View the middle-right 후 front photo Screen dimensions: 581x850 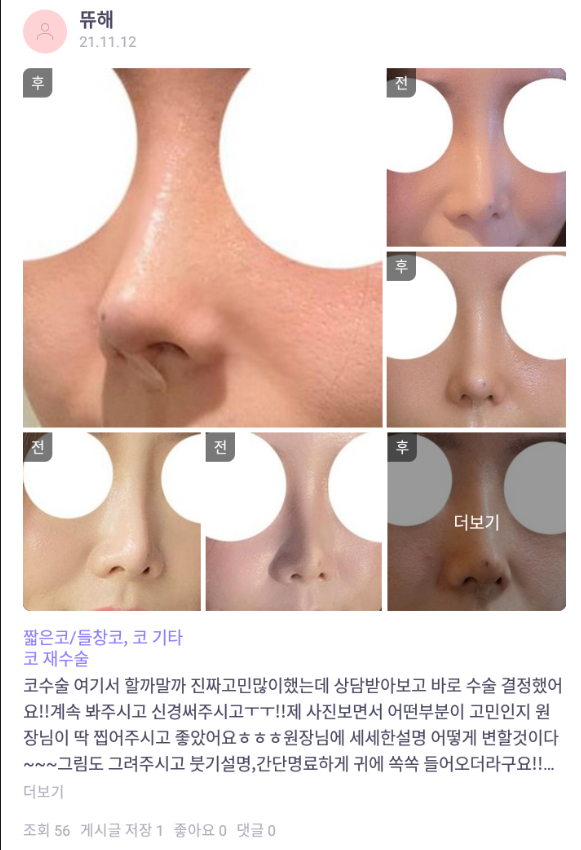click(476, 339)
